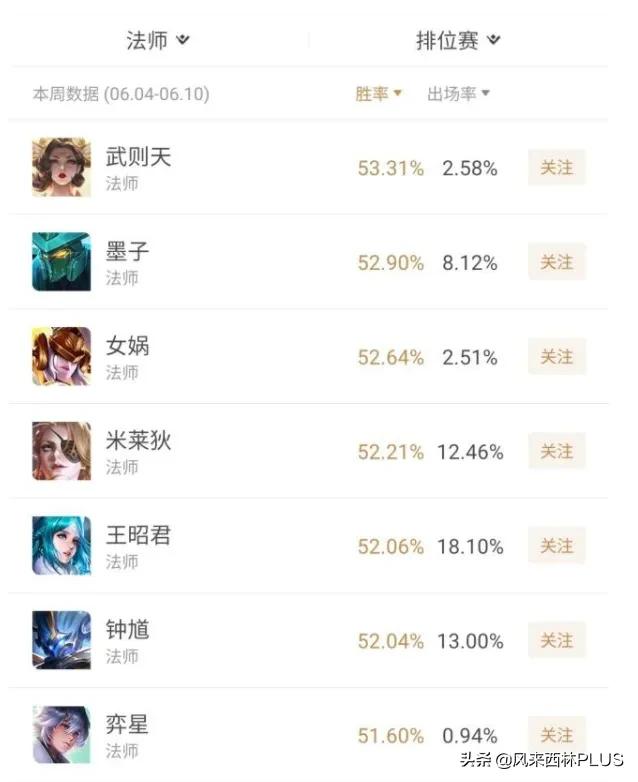Follow 弈星 using 关注

(x=556, y=735)
